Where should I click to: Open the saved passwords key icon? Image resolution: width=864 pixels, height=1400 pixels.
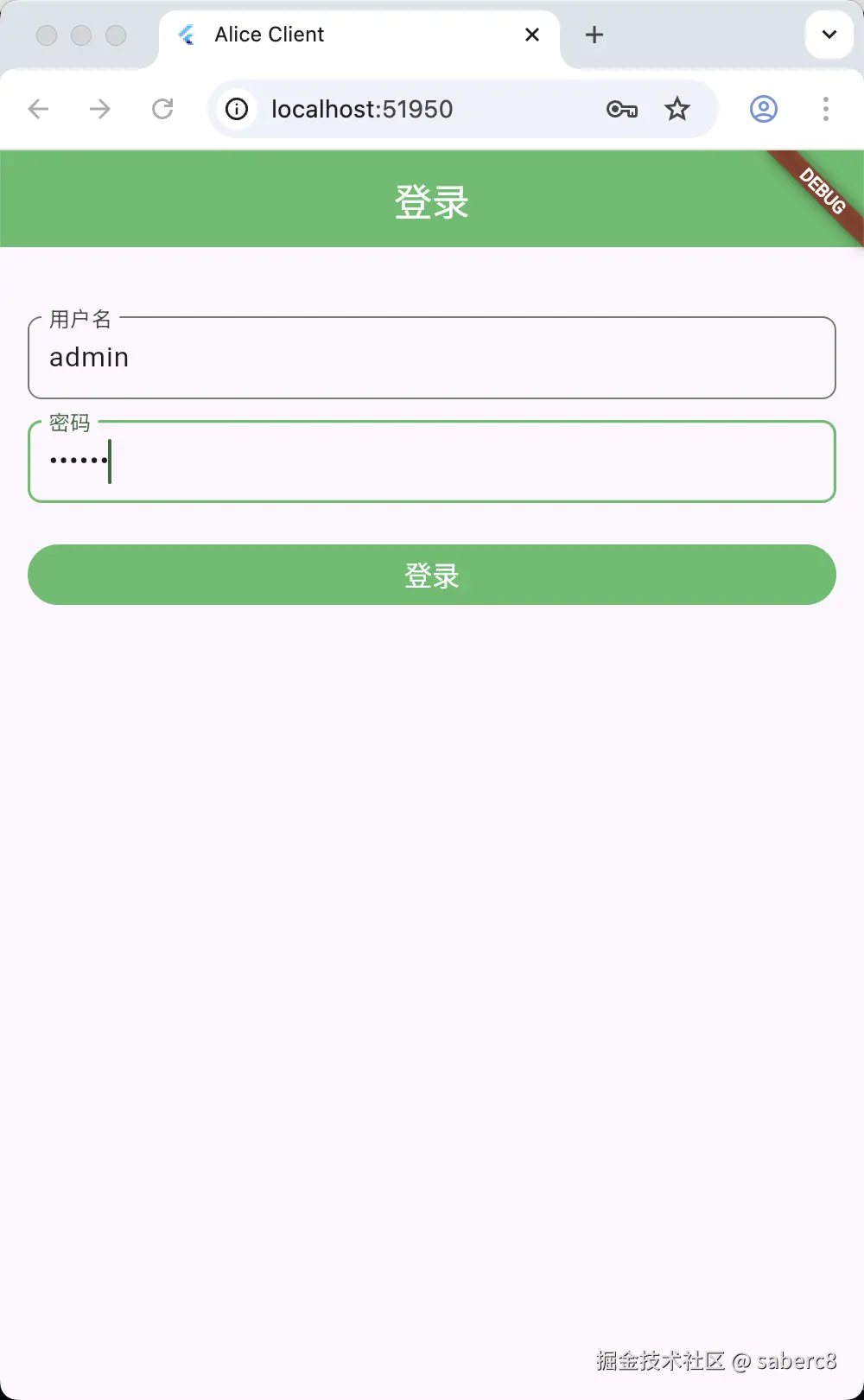point(622,109)
